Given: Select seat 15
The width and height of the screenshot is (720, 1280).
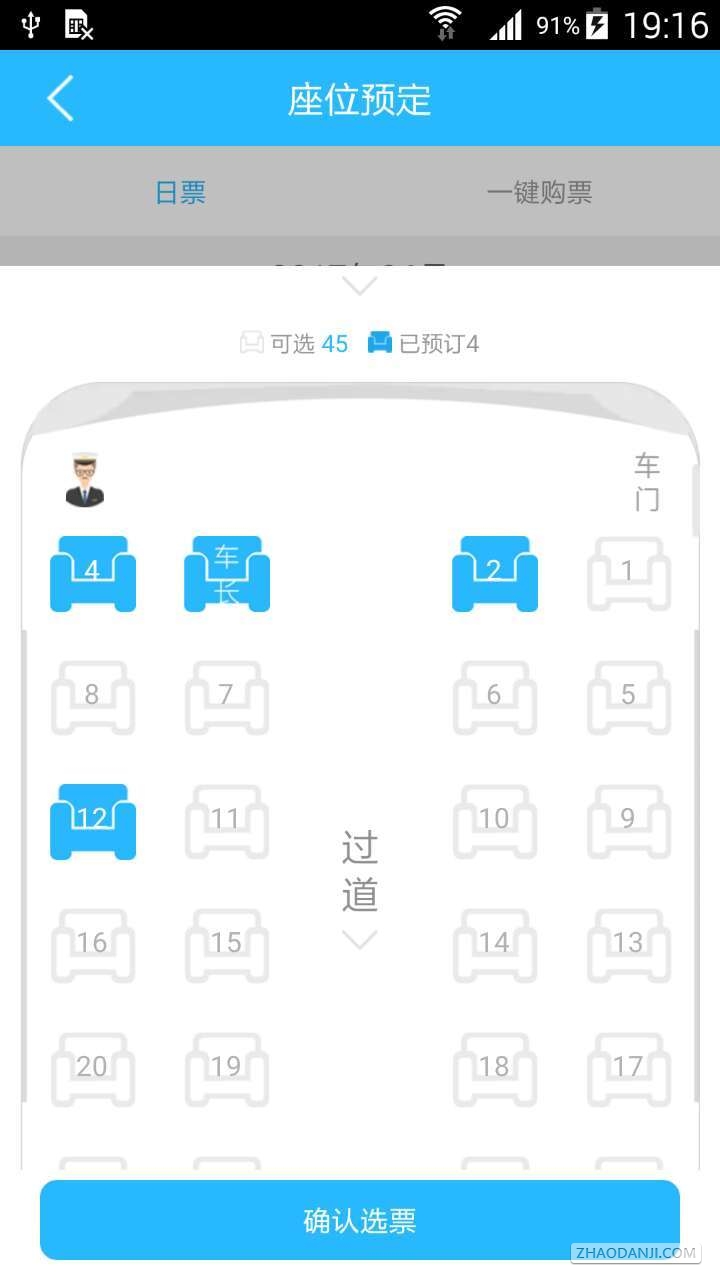Looking at the screenshot, I should (x=226, y=945).
